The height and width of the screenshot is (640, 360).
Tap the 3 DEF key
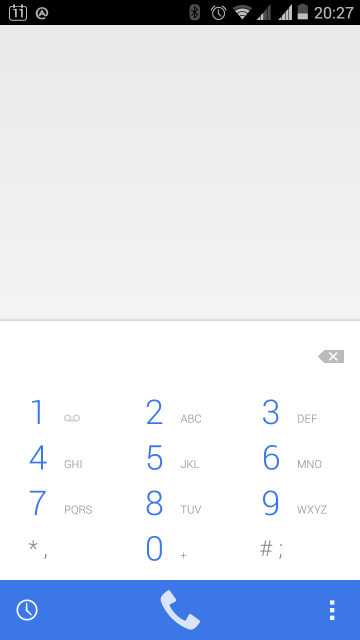click(300, 413)
